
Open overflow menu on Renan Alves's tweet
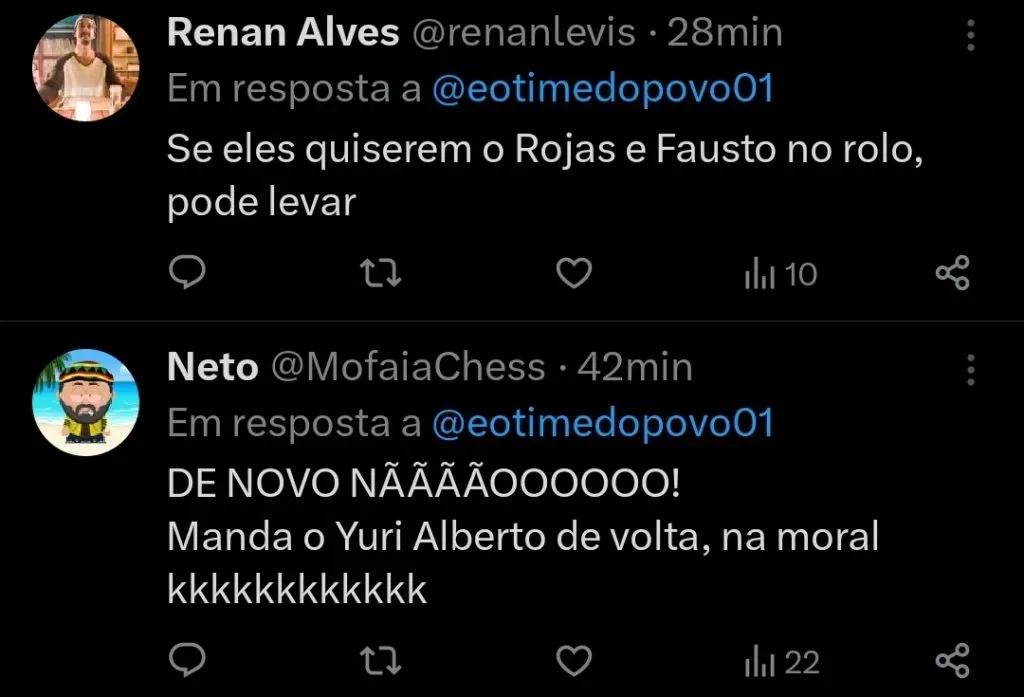pyautogui.click(x=971, y=37)
